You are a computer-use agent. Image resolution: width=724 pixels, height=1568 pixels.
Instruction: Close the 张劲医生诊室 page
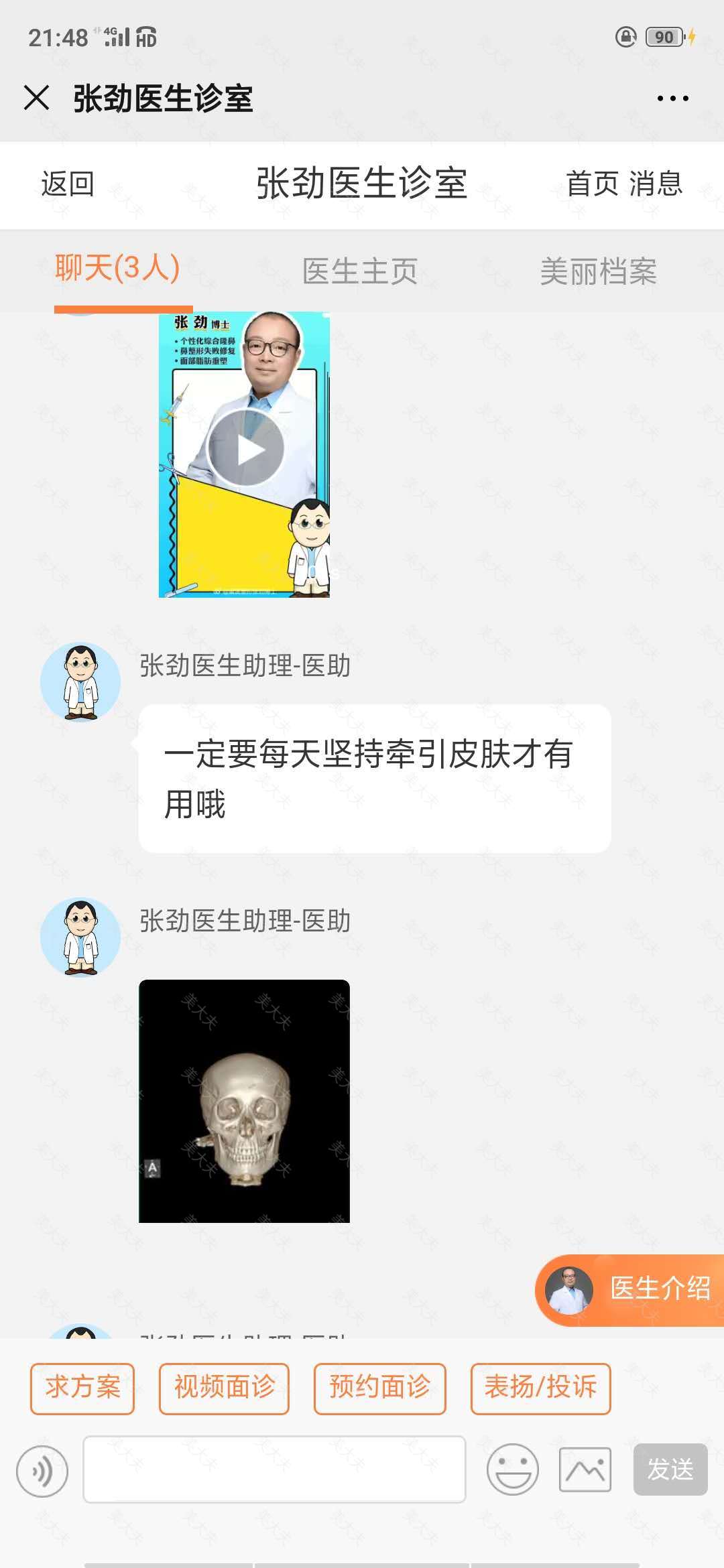coord(37,98)
